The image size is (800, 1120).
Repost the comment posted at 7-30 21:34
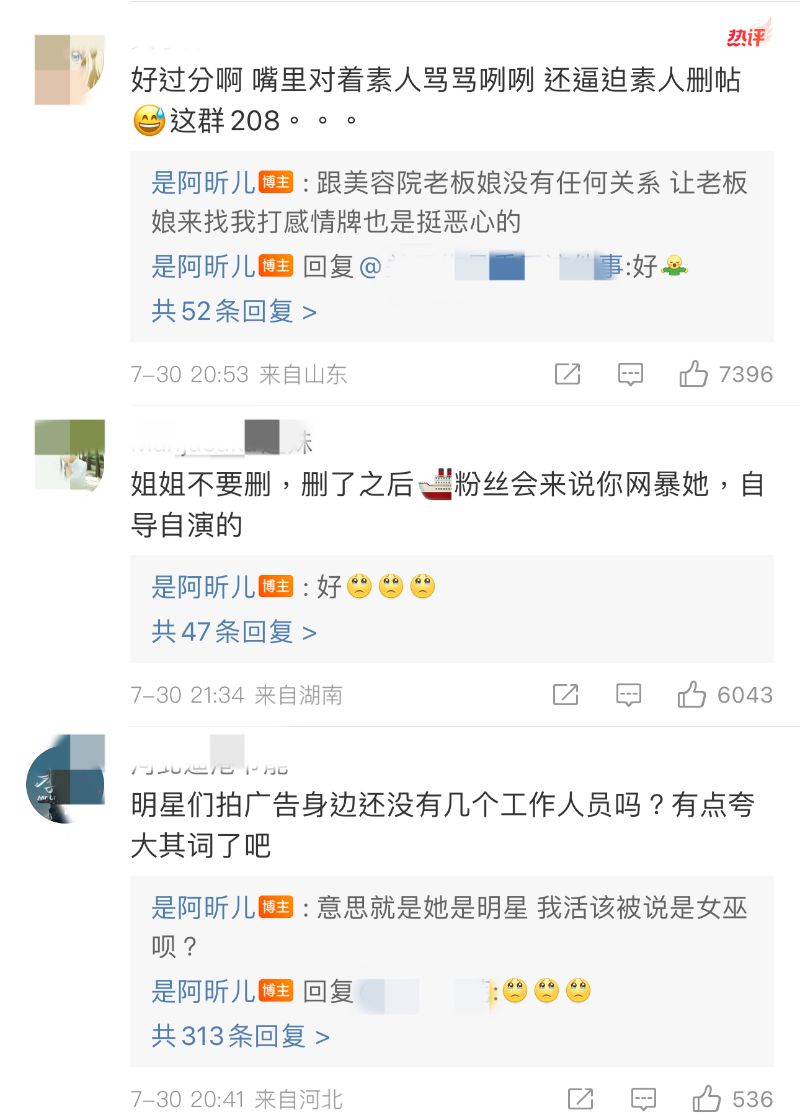pyautogui.click(x=567, y=695)
